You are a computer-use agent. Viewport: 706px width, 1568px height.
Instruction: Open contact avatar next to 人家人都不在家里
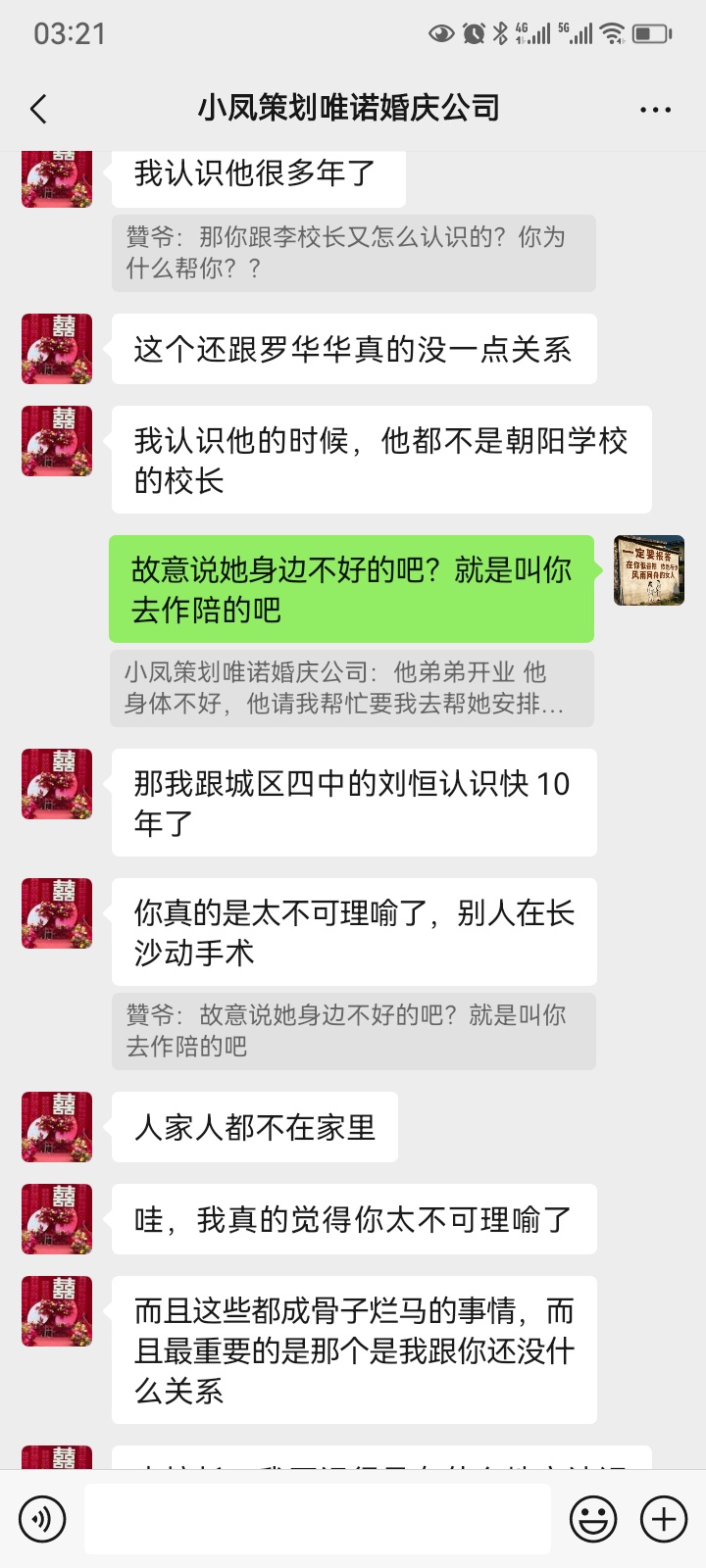pos(57,1127)
